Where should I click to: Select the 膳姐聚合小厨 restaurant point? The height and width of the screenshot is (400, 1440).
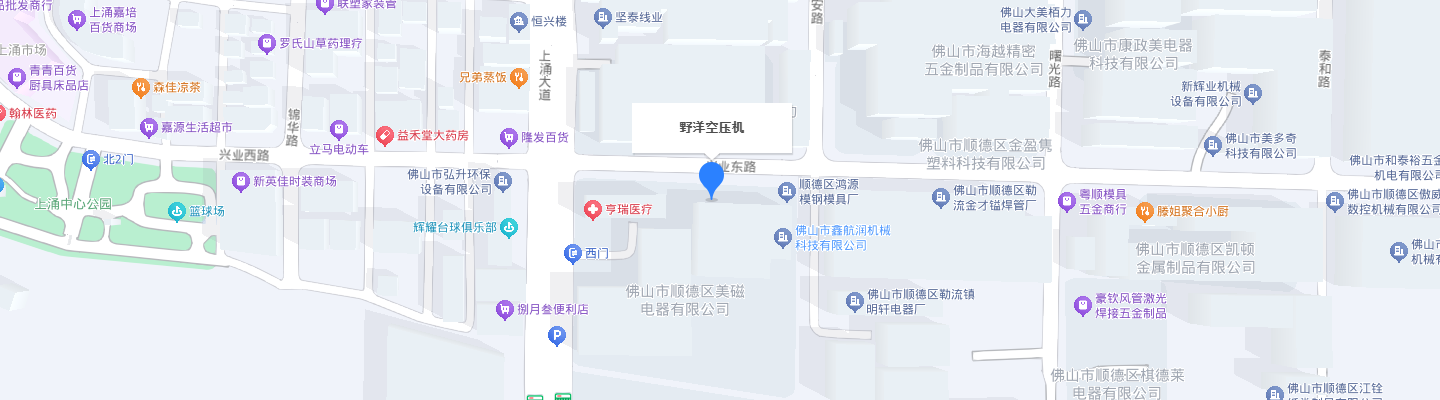point(1146,211)
